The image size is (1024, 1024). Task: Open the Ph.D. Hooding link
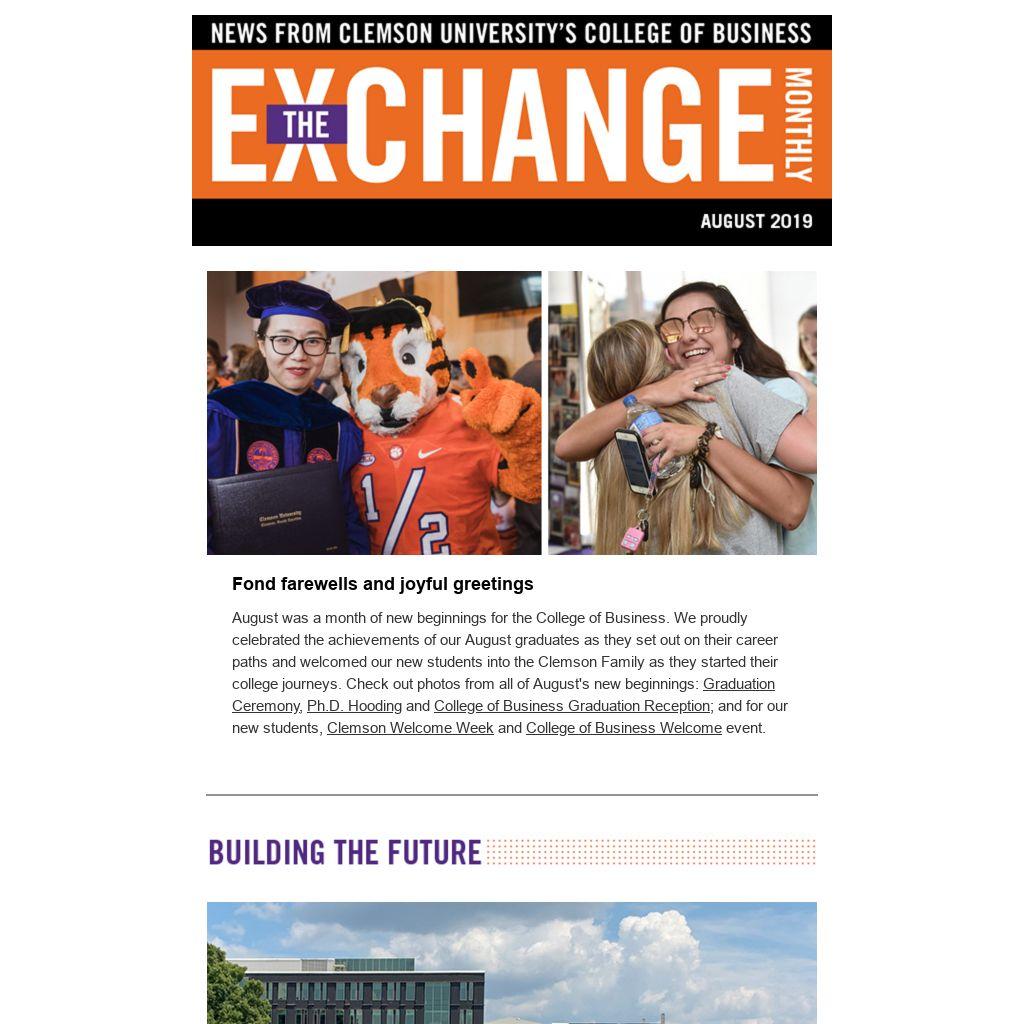(x=354, y=706)
